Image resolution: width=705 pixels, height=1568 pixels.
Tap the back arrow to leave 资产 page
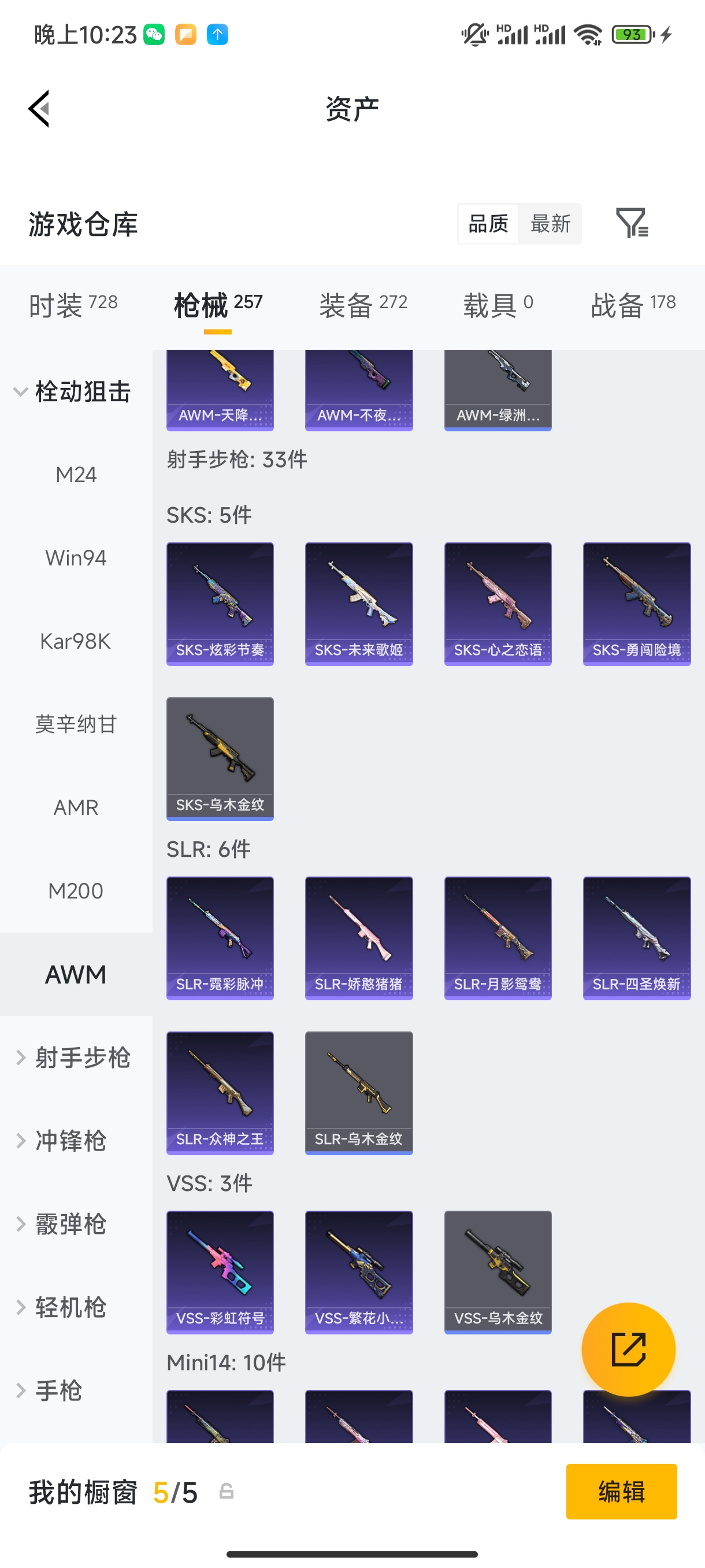[x=38, y=108]
